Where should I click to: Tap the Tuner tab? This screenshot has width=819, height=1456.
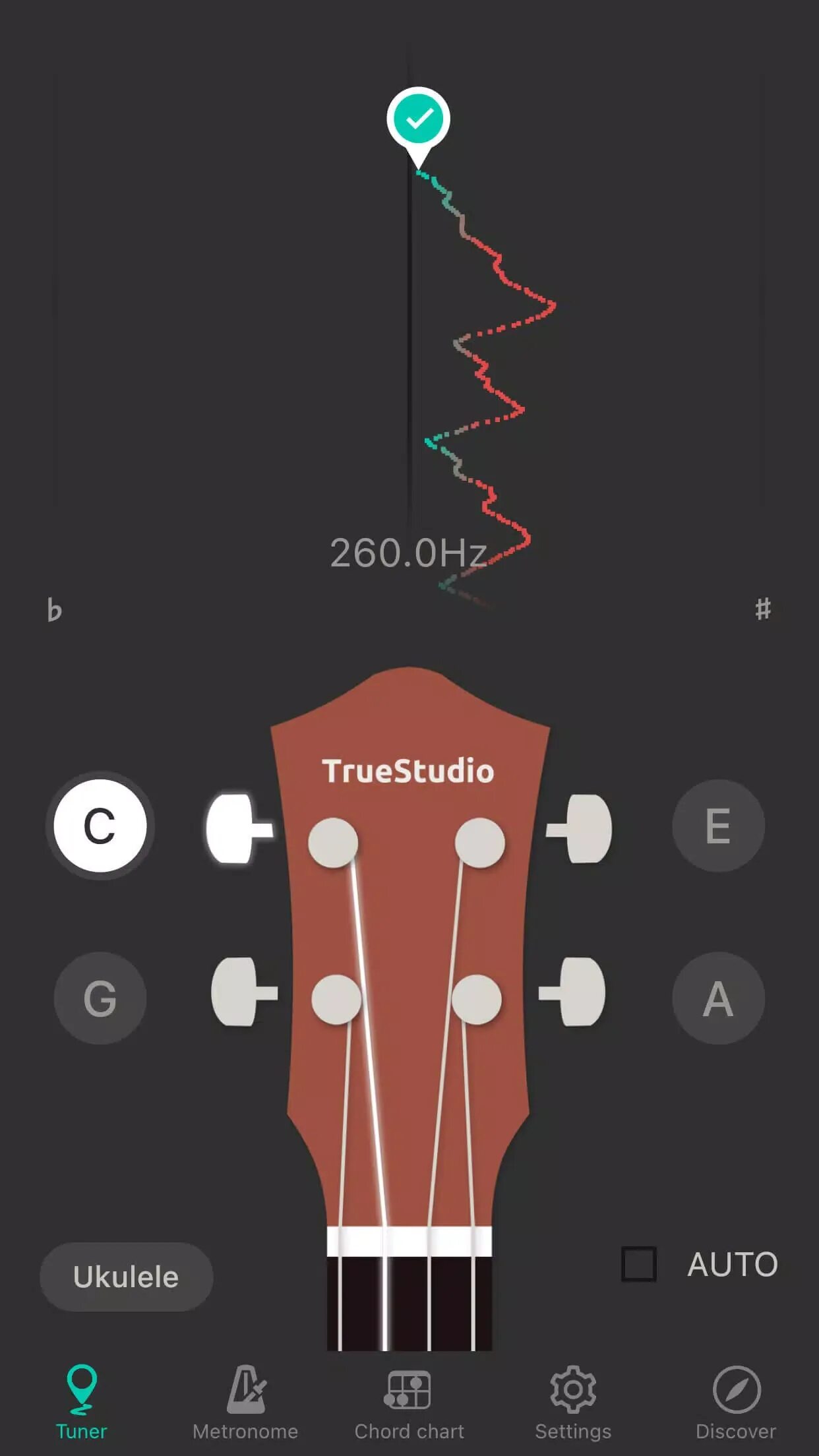tap(82, 1403)
